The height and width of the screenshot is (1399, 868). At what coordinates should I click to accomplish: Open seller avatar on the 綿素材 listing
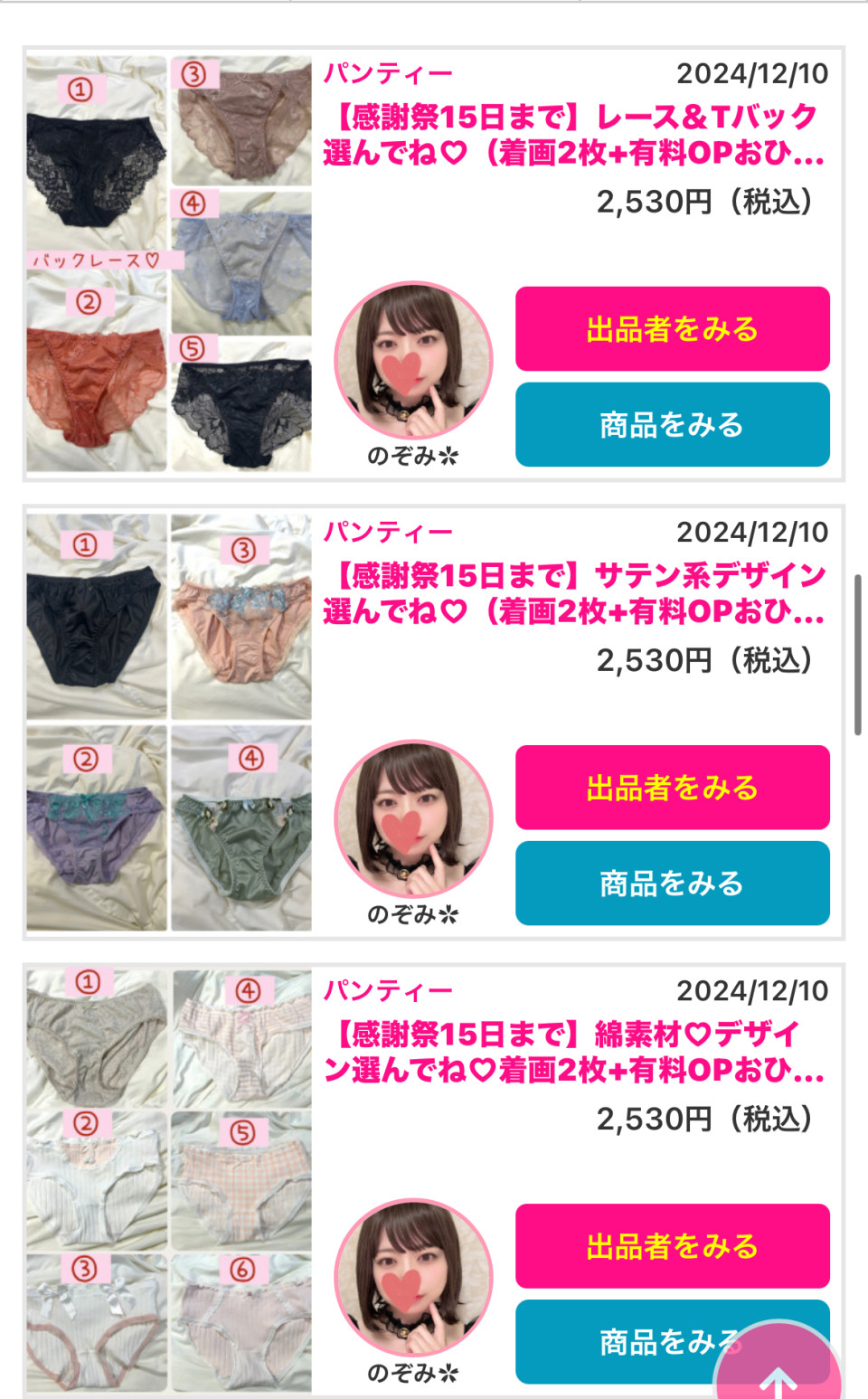click(413, 1278)
